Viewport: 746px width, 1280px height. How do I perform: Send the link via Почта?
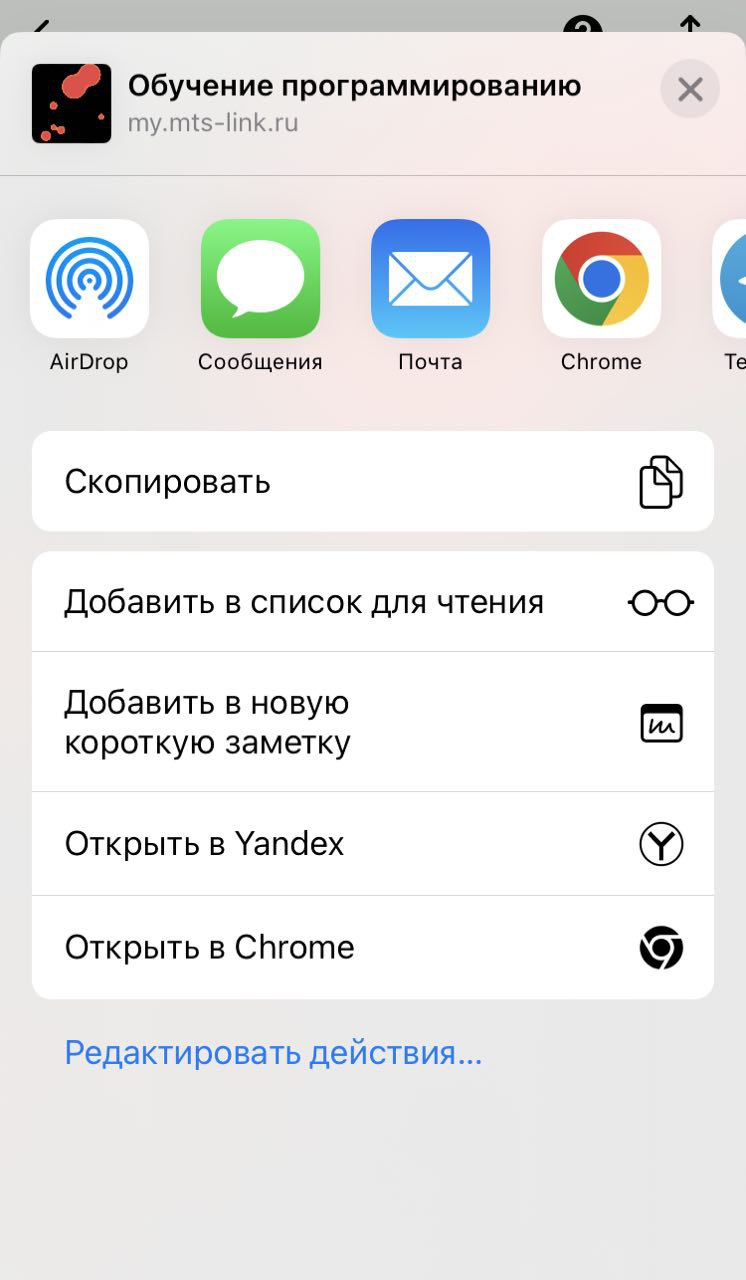coord(430,279)
